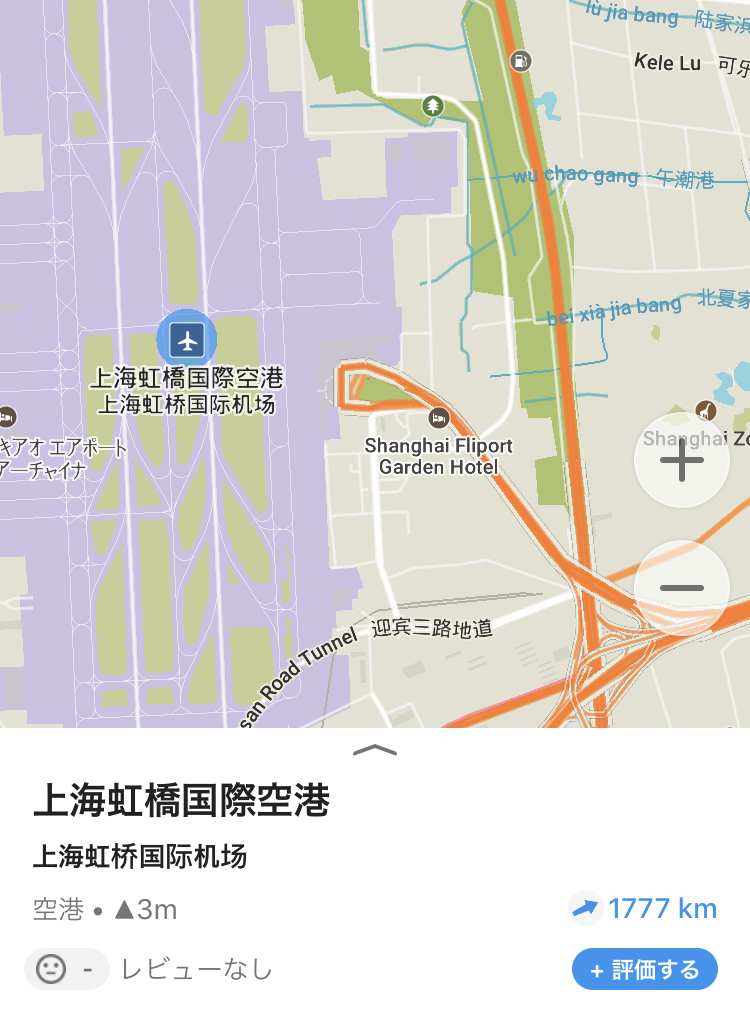Viewport: 750px width, 1024px height.
Task: Open the 1777 km distance direction
Action: pyautogui.click(x=643, y=908)
